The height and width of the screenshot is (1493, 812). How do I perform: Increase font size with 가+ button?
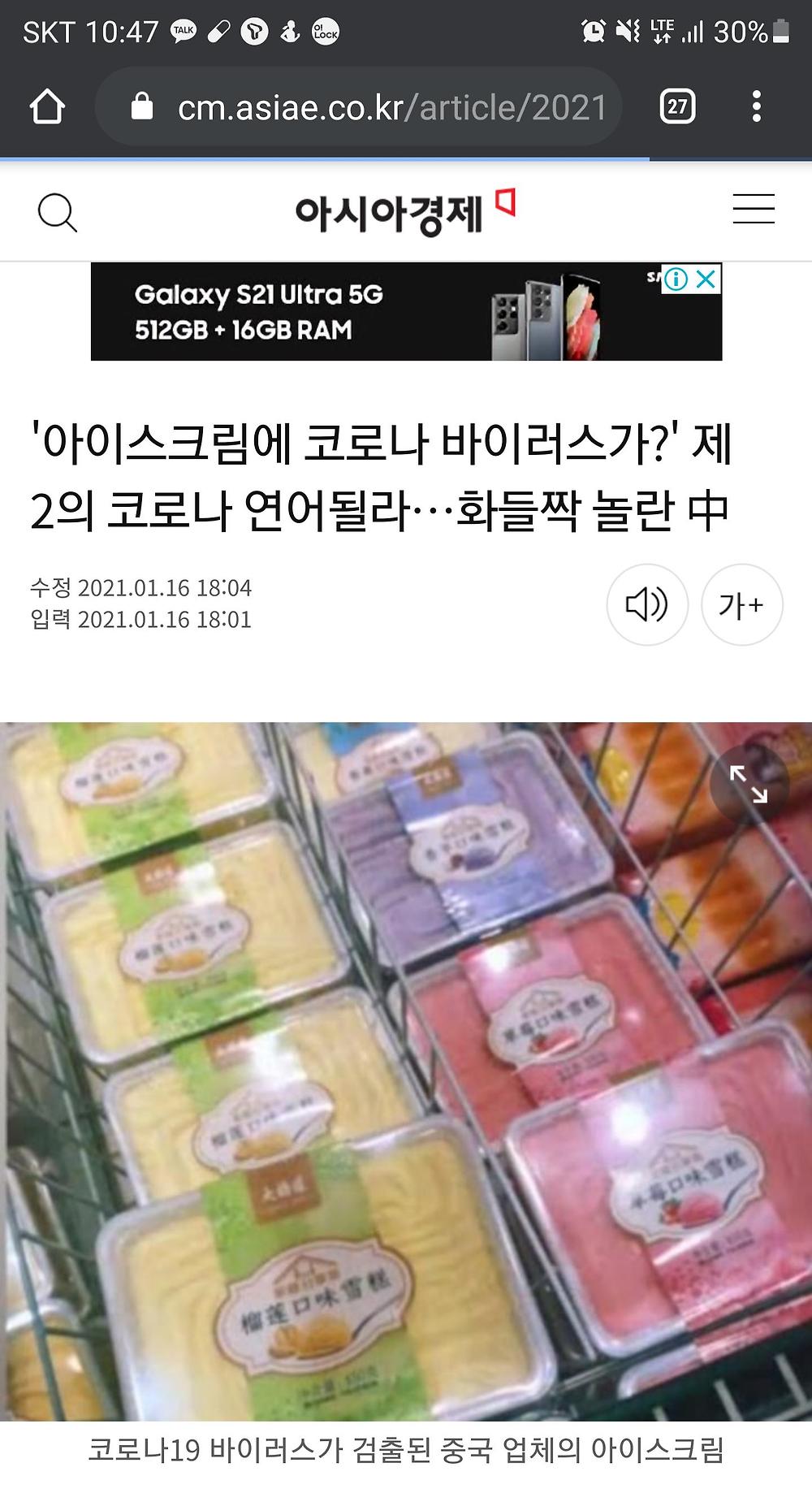click(x=741, y=604)
